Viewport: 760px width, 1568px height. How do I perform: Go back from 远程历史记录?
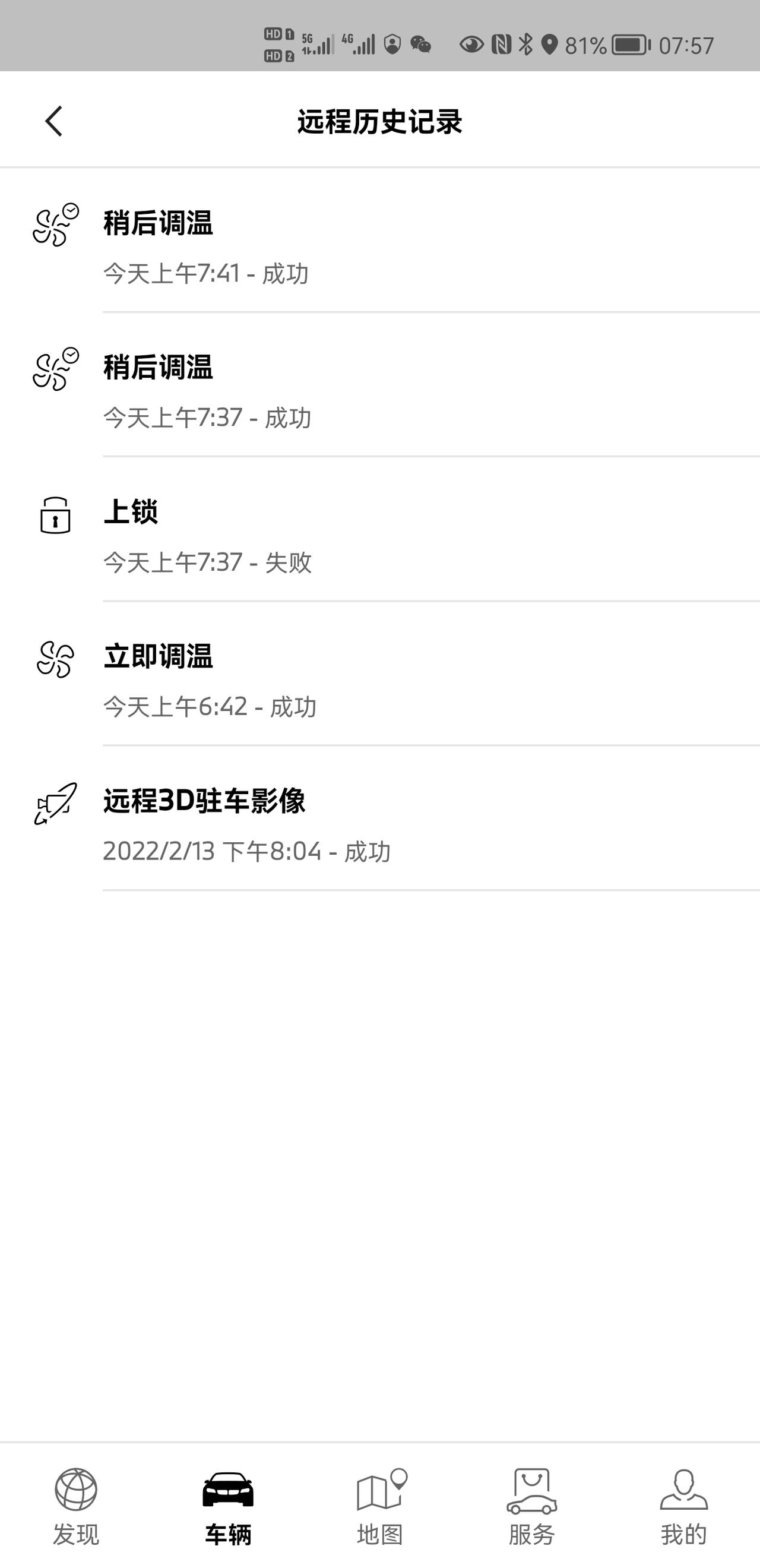click(x=53, y=121)
